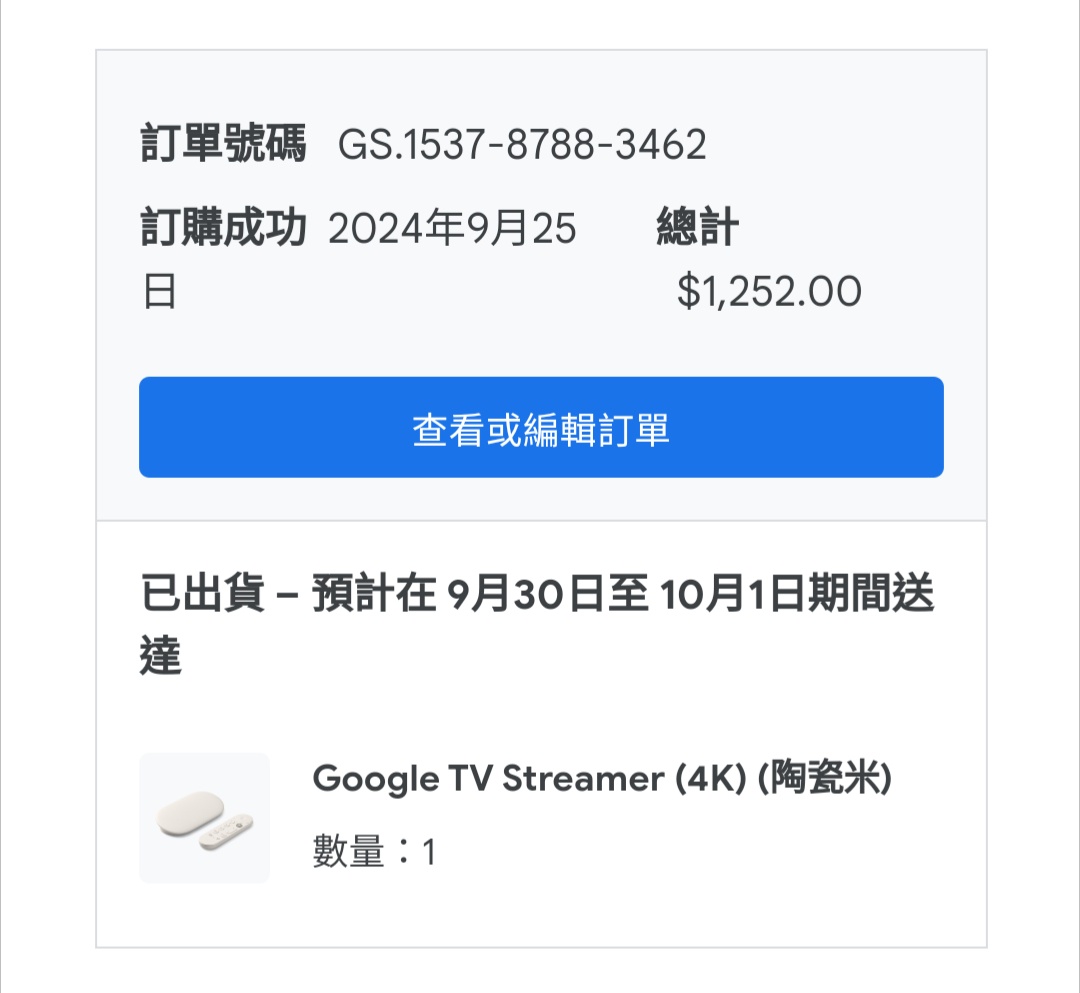Tap the 查看或編輯訂單 button
1080x993 pixels.
541,428
